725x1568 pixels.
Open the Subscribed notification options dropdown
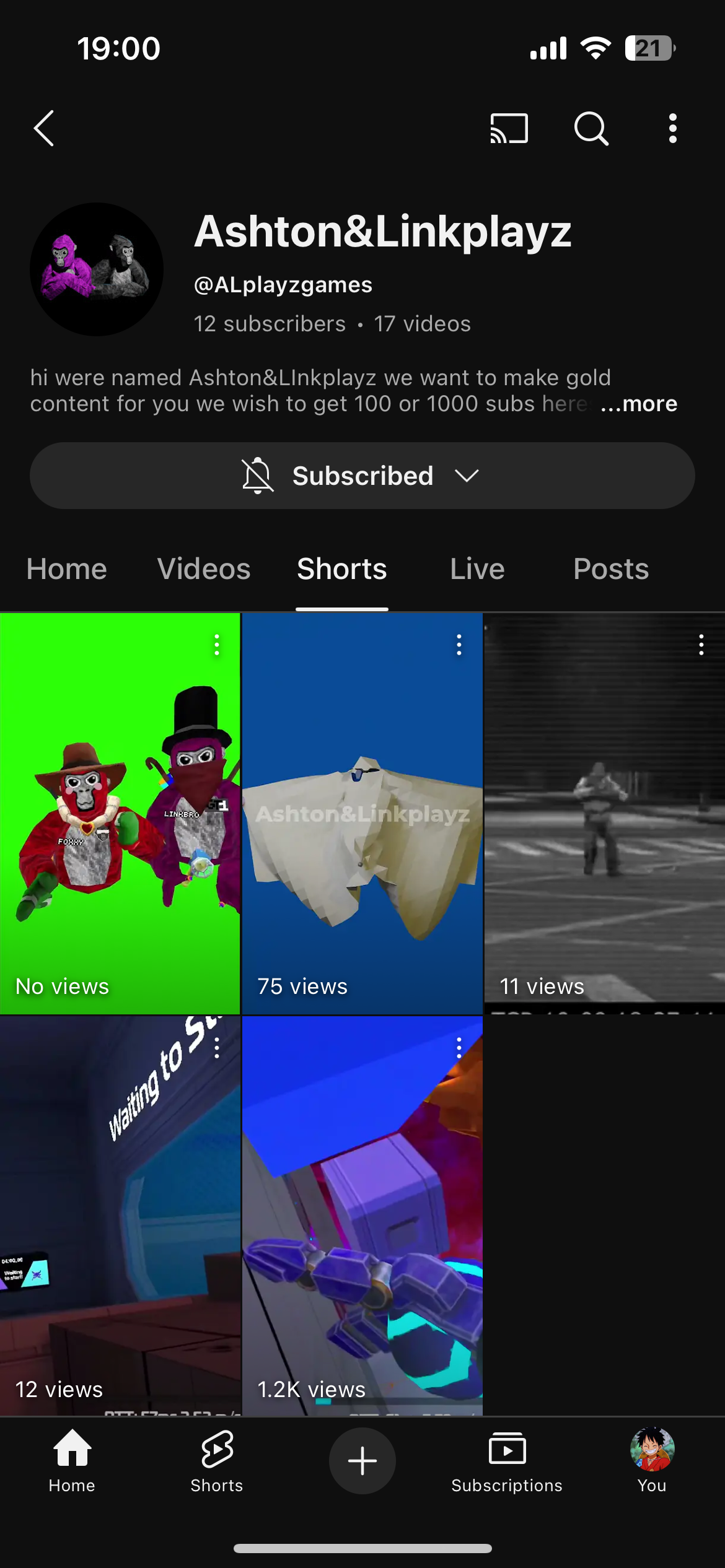pos(362,476)
